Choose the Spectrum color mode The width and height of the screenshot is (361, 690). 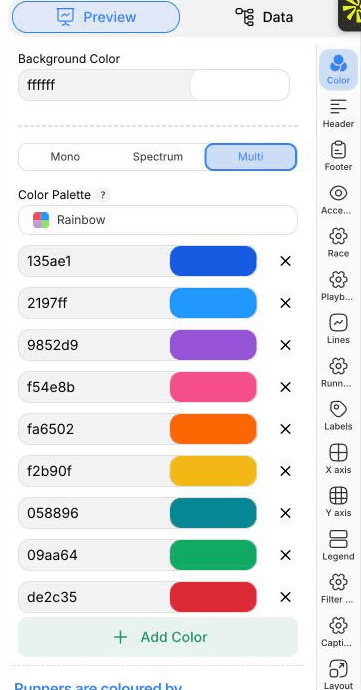click(158, 157)
